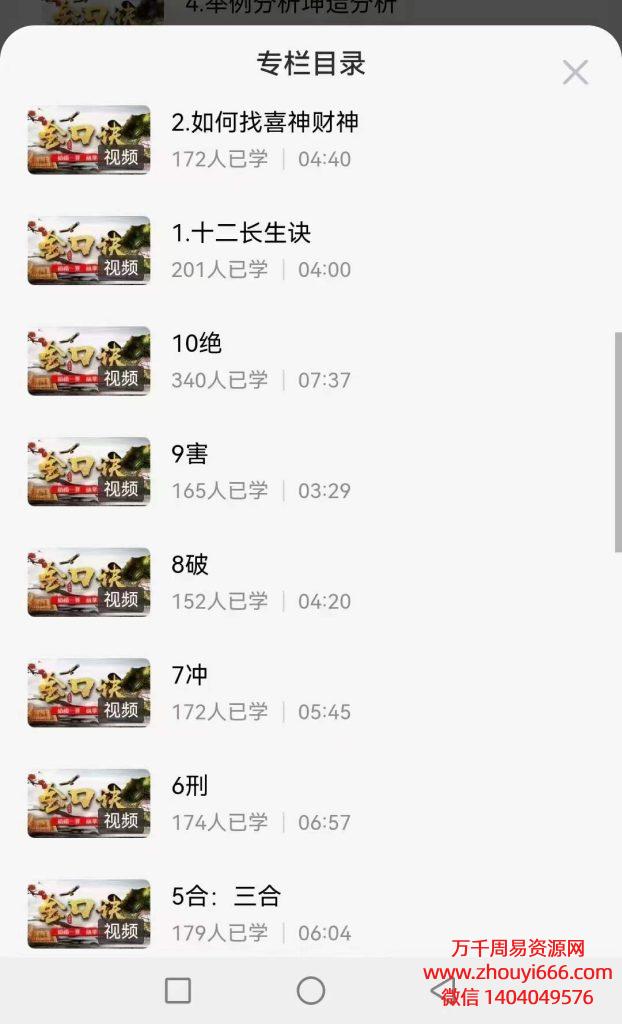Open lesson 2.如何找喜神财神

point(264,123)
